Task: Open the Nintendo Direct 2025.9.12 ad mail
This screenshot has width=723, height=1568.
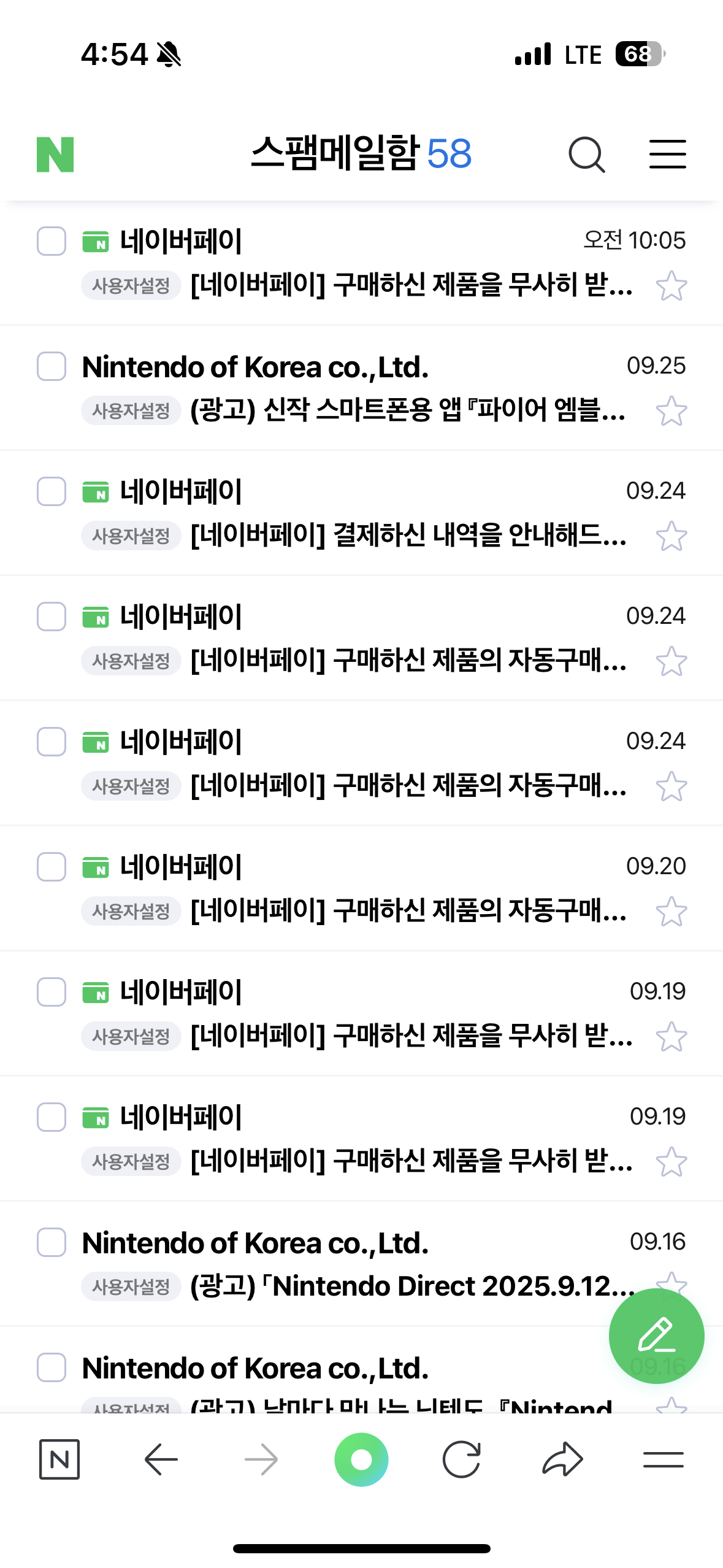Action: tap(362, 1264)
